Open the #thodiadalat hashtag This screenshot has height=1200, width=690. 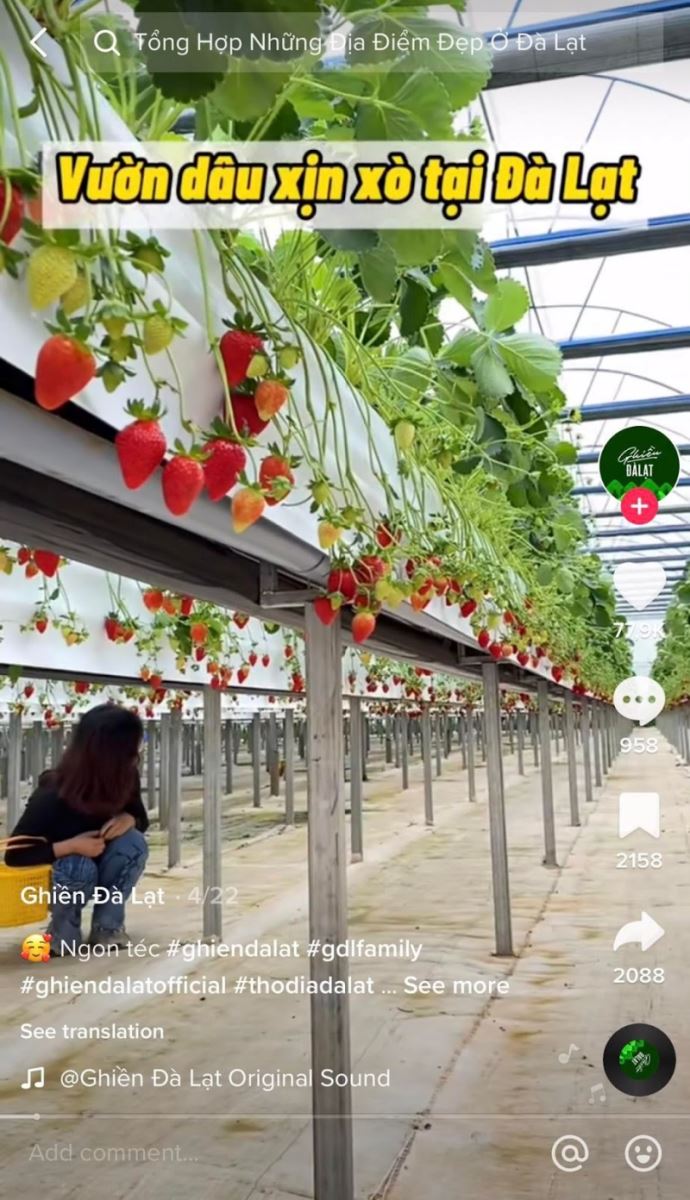click(304, 985)
